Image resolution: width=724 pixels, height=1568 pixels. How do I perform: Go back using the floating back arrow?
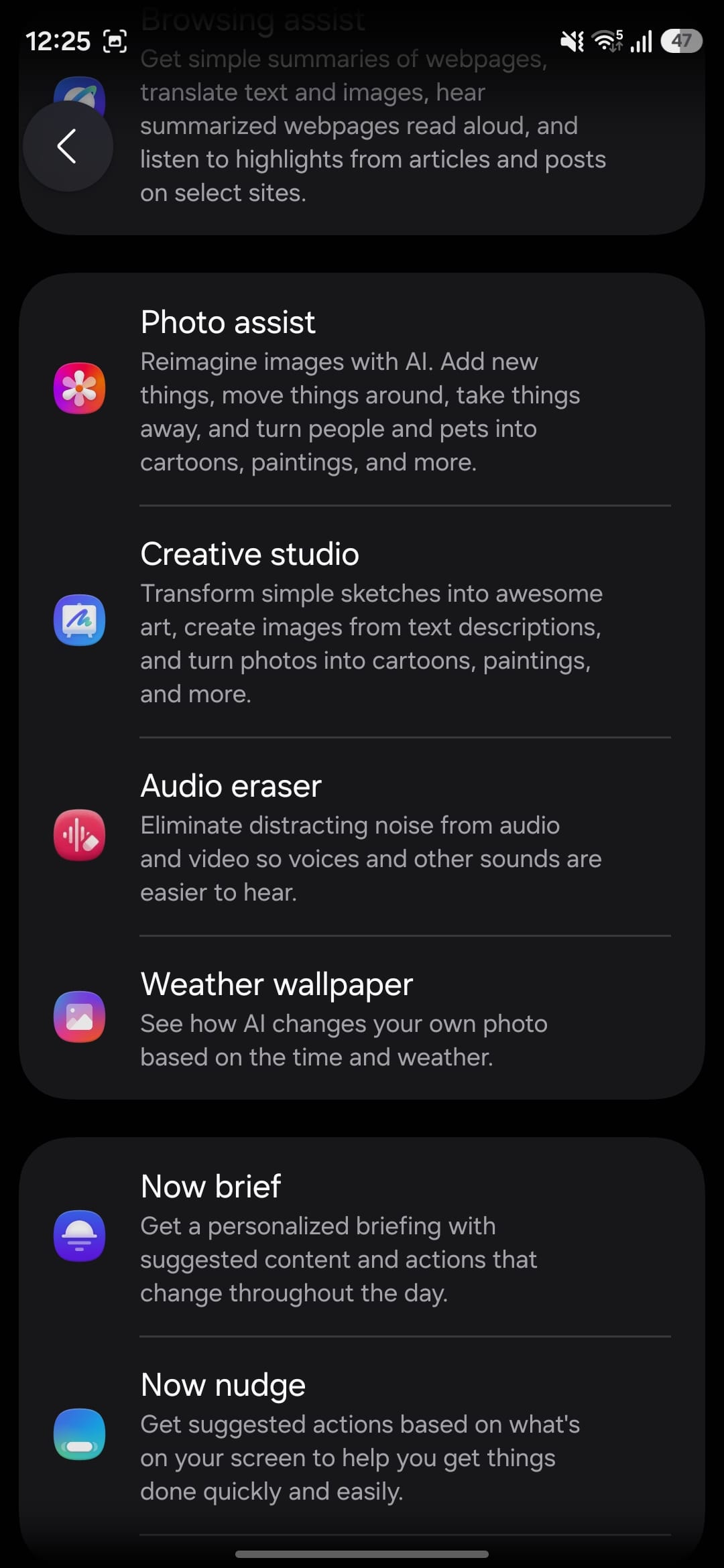[67, 146]
